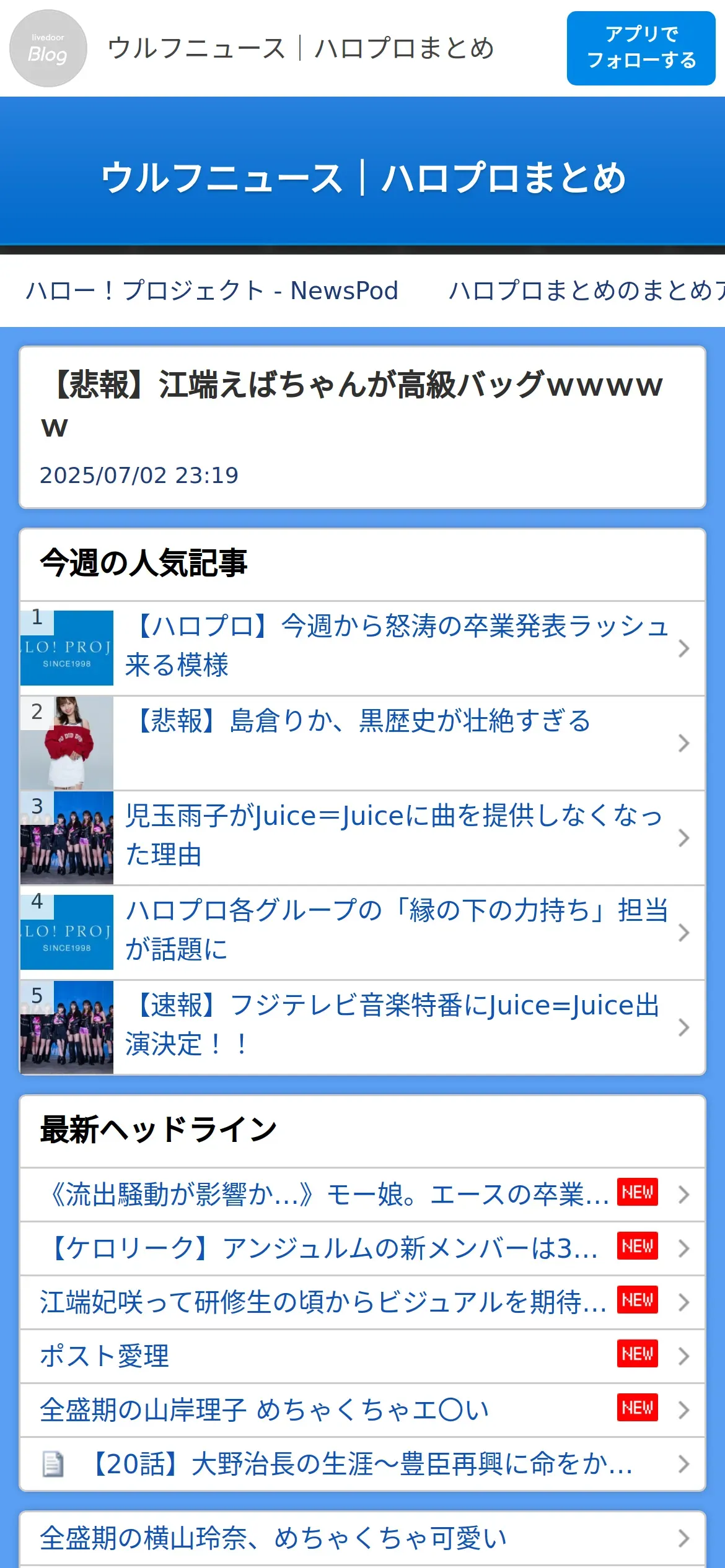The width and height of the screenshot is (725, 1568).
Task: View the 【ケロリーク】アンジュルムの新メンバー headline
Action: pyautogui.click(x=323, y=1248)
